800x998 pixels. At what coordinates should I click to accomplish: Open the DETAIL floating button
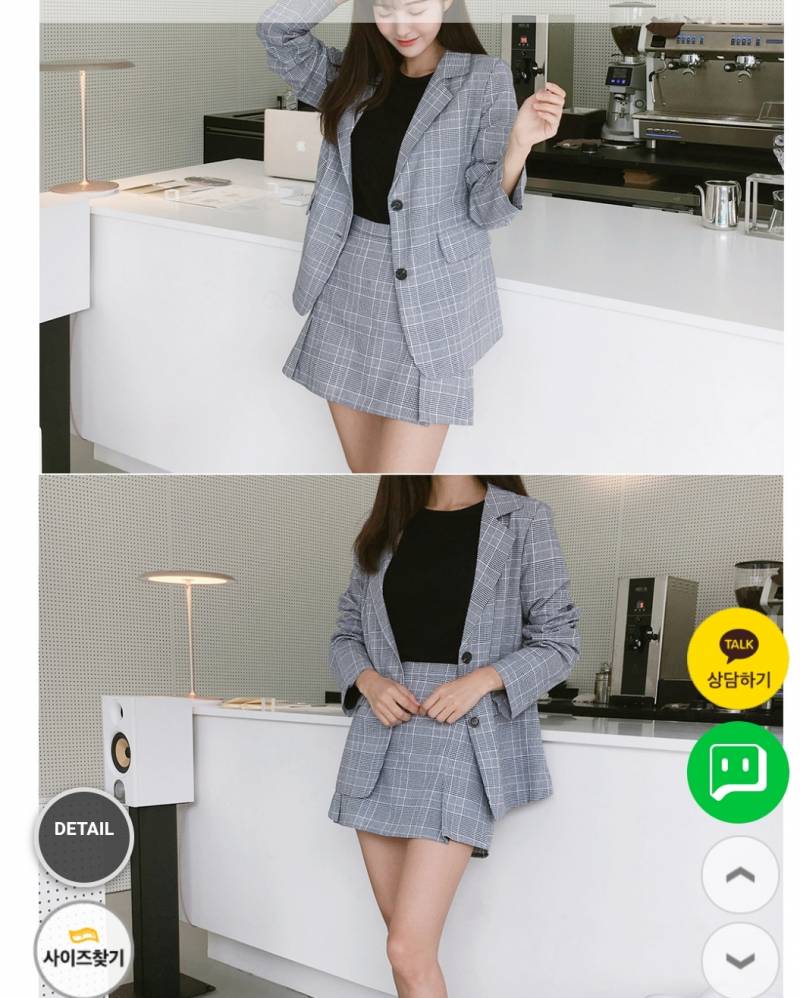pyautogui.click(x=84, y=835)
